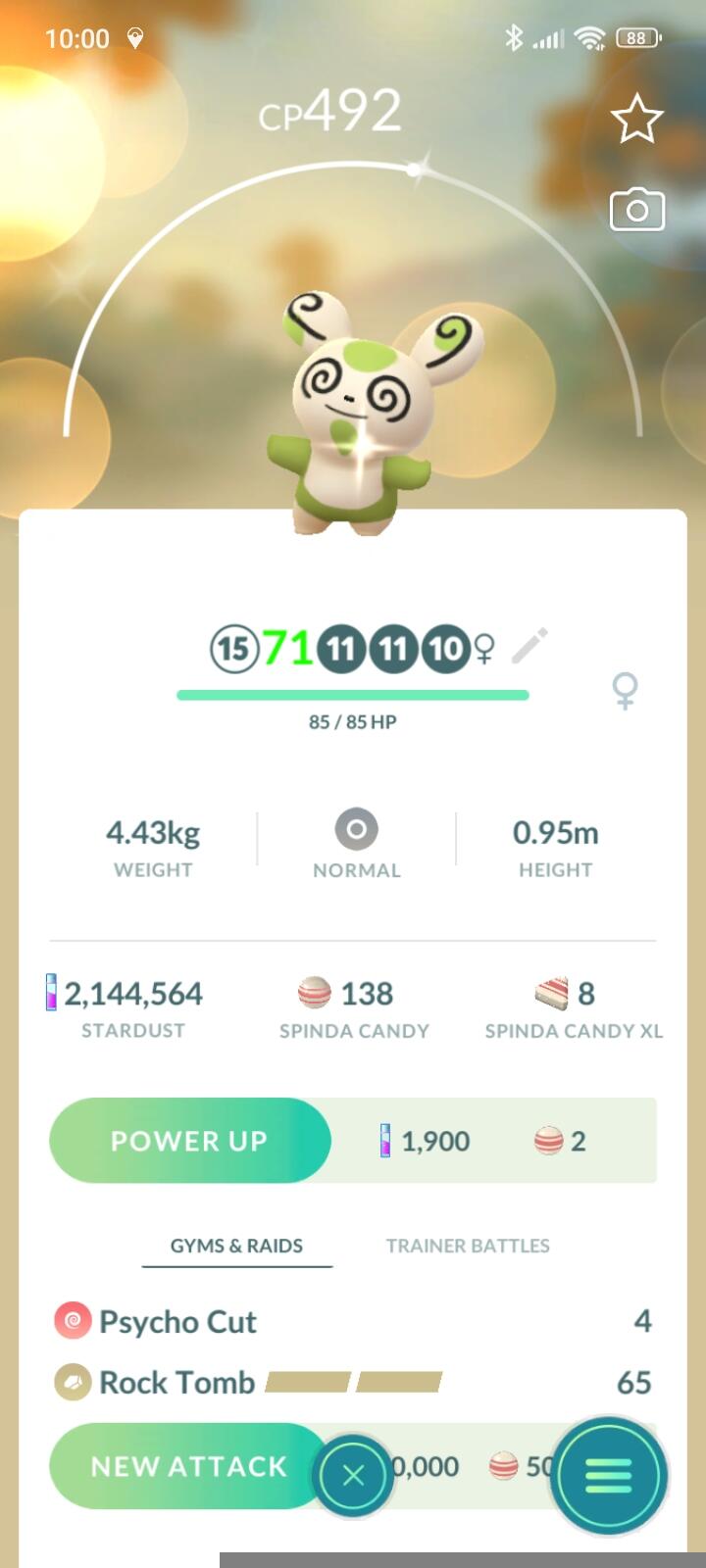Viewport: 706px width, 1568px height.
Task: Open the green hamburger menu
Action: [x=609, y=1475]
